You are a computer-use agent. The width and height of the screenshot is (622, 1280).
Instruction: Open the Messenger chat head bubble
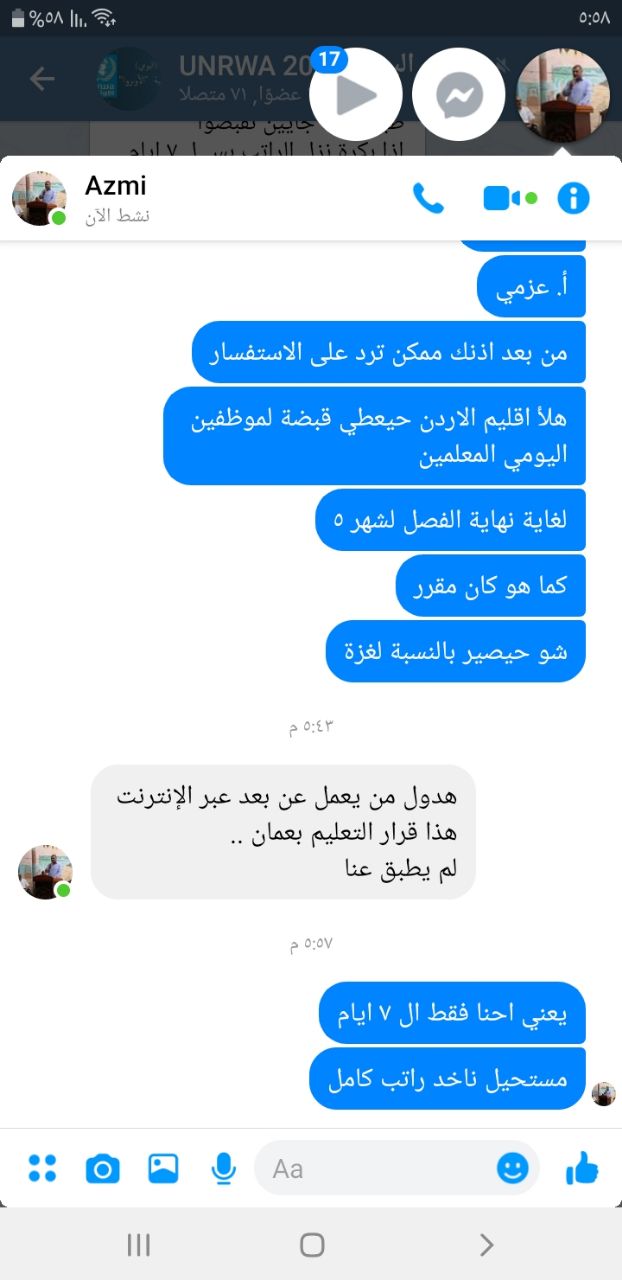click(x=459, y=95)
